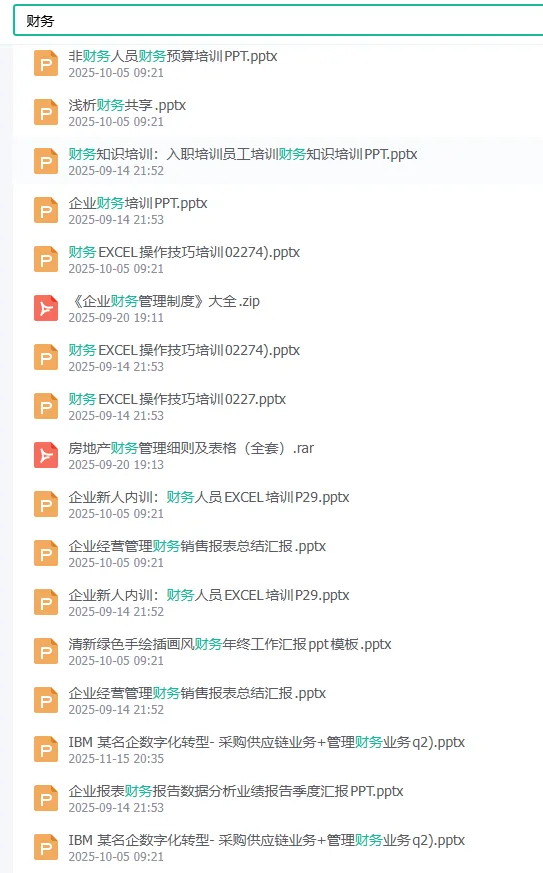Viewport: 543px width, 873px height.
Task: Open 《企业财务管理制度》大全.zip
Action: click(x=278, y=308)
